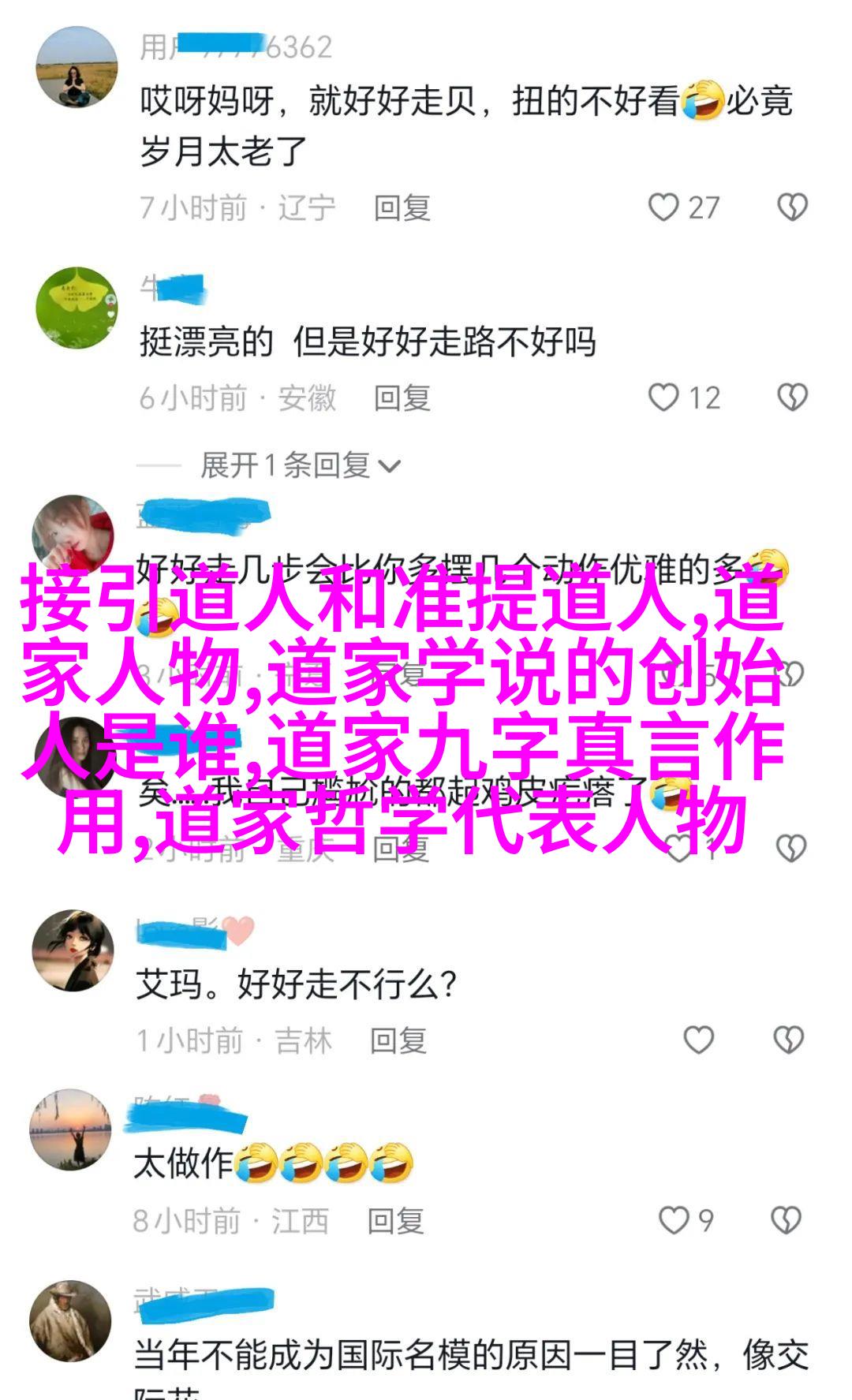Open profile avatar of the 辽宁 commenter
The image size is (852, 1400).
tap(77, 67)
